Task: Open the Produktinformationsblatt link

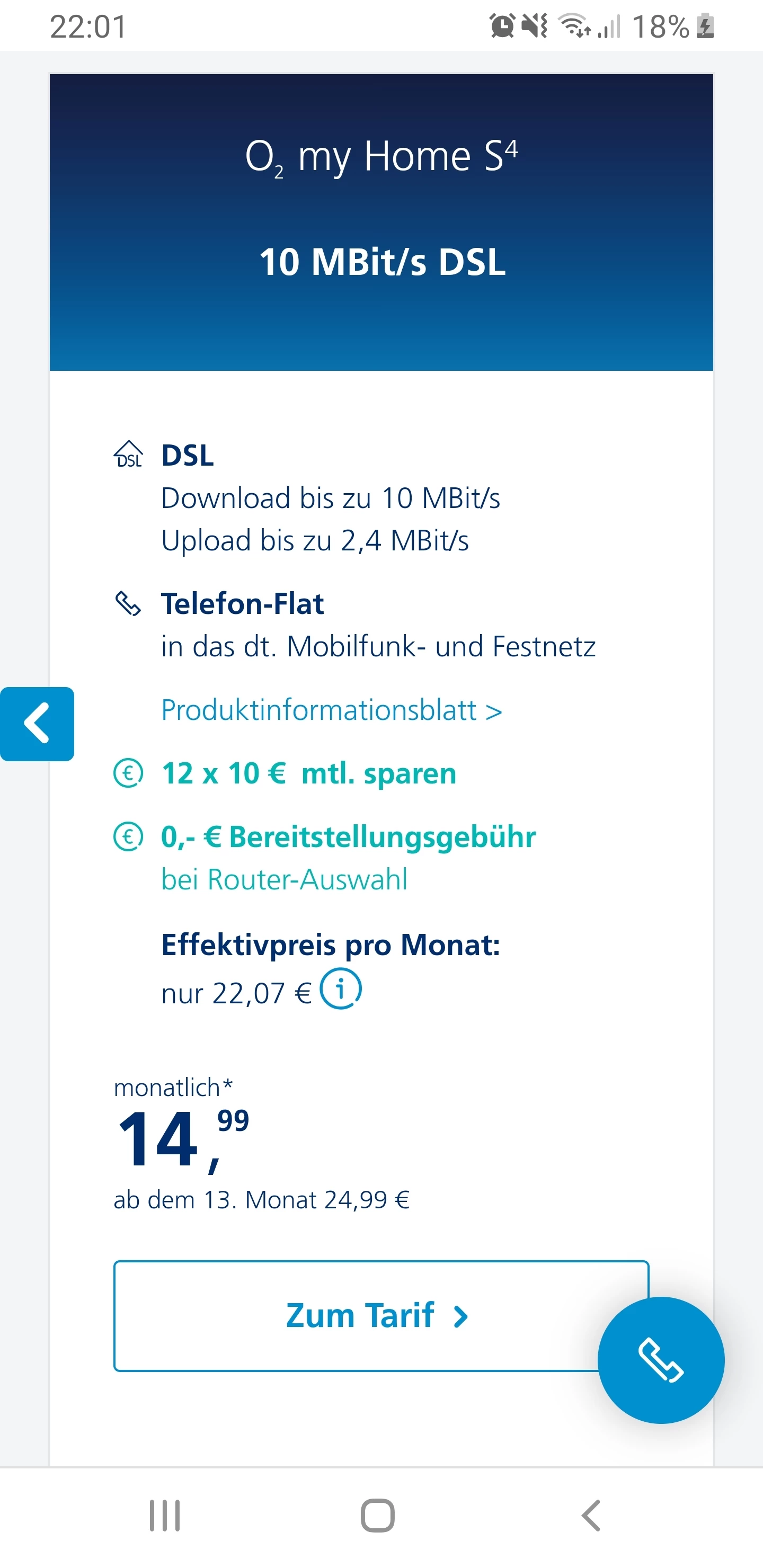Action: 332,710
